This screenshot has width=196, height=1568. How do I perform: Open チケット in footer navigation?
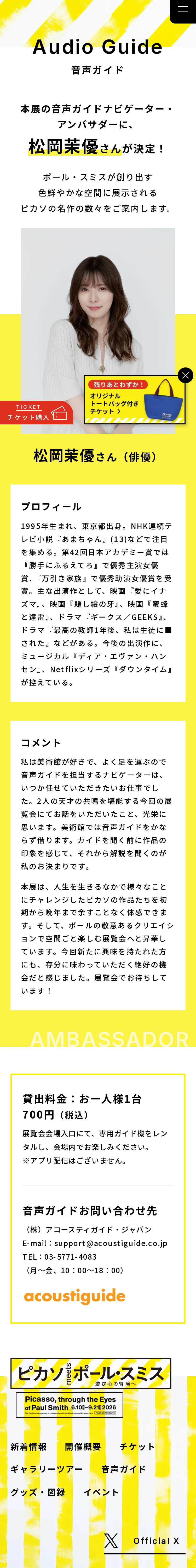click(x=137, y=1447)
